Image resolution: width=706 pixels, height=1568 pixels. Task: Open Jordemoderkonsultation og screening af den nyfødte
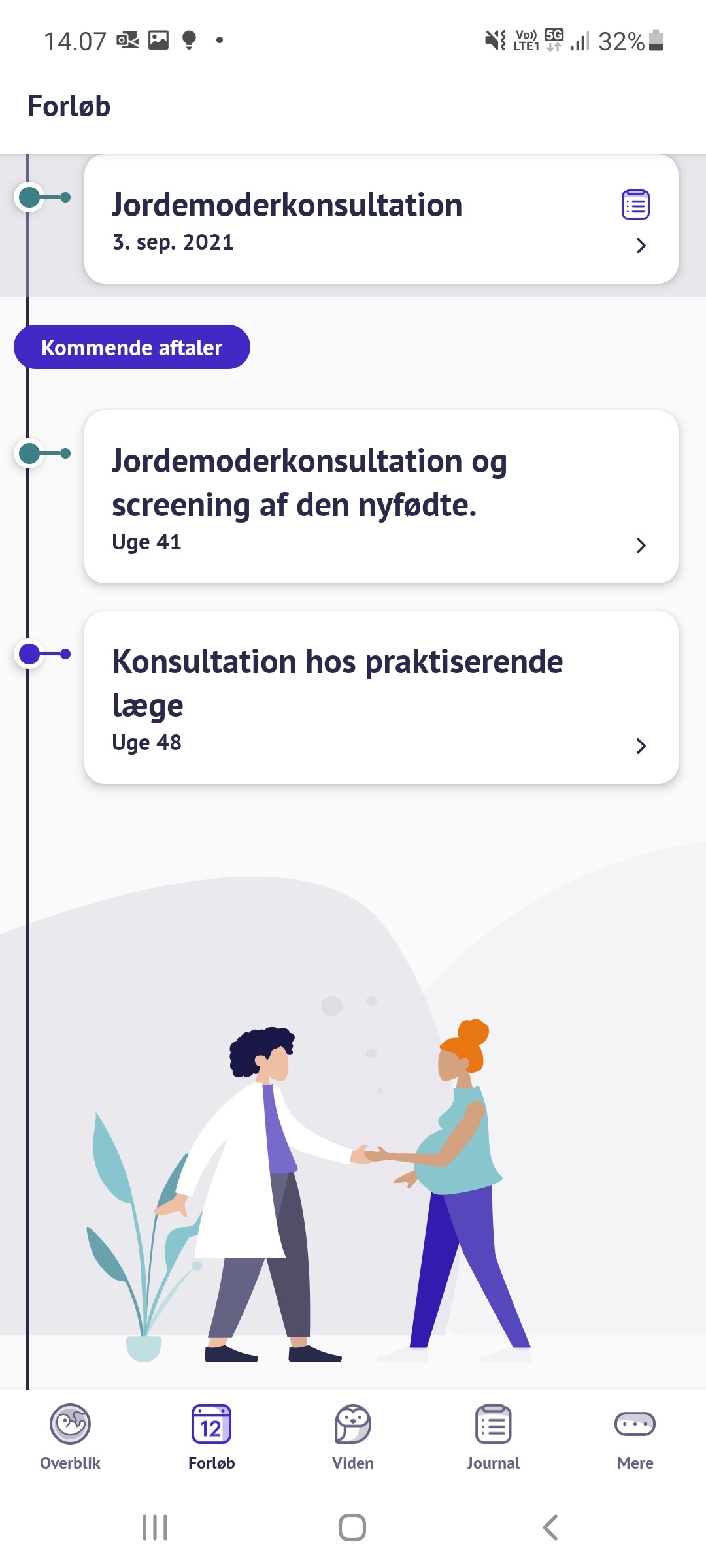[x=380, y=497]
